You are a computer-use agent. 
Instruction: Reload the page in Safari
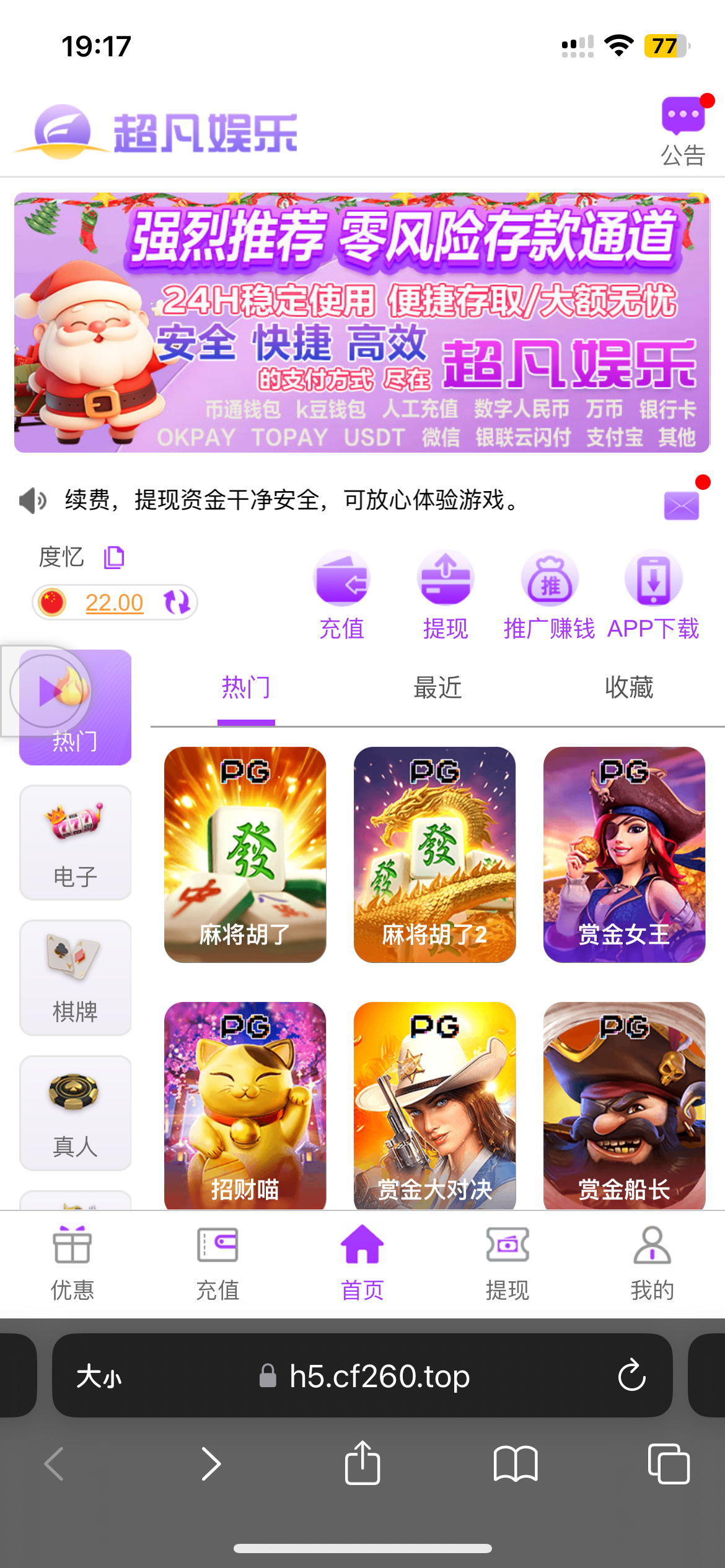coord(631,1375)
